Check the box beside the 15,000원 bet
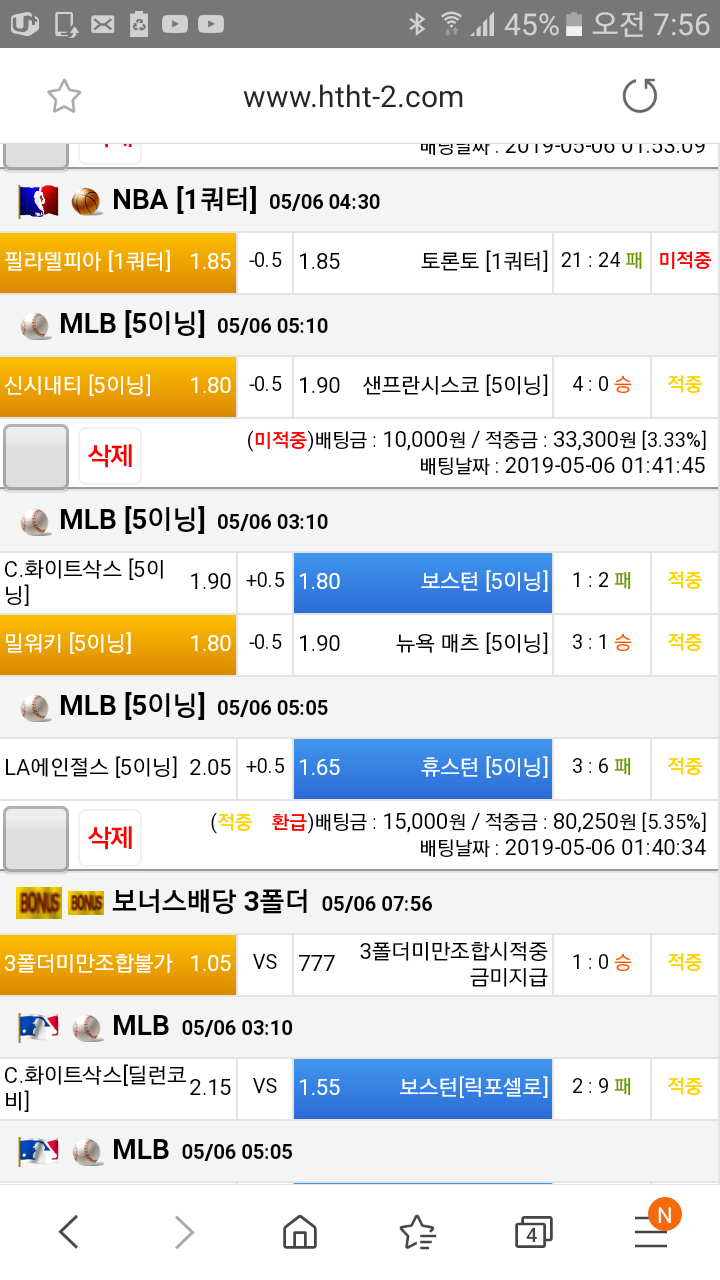The image size is (720, 1280). (36, 838)
